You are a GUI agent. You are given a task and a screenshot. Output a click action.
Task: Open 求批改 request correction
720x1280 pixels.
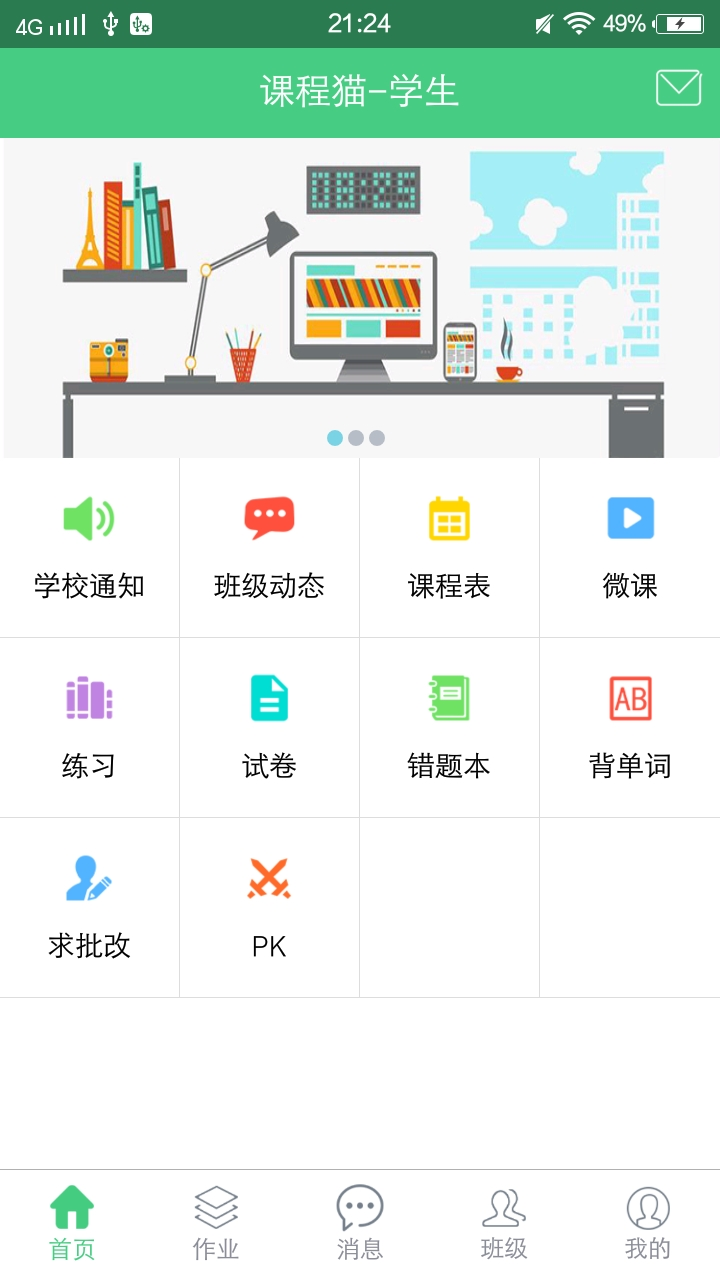[x=90, y=908]
